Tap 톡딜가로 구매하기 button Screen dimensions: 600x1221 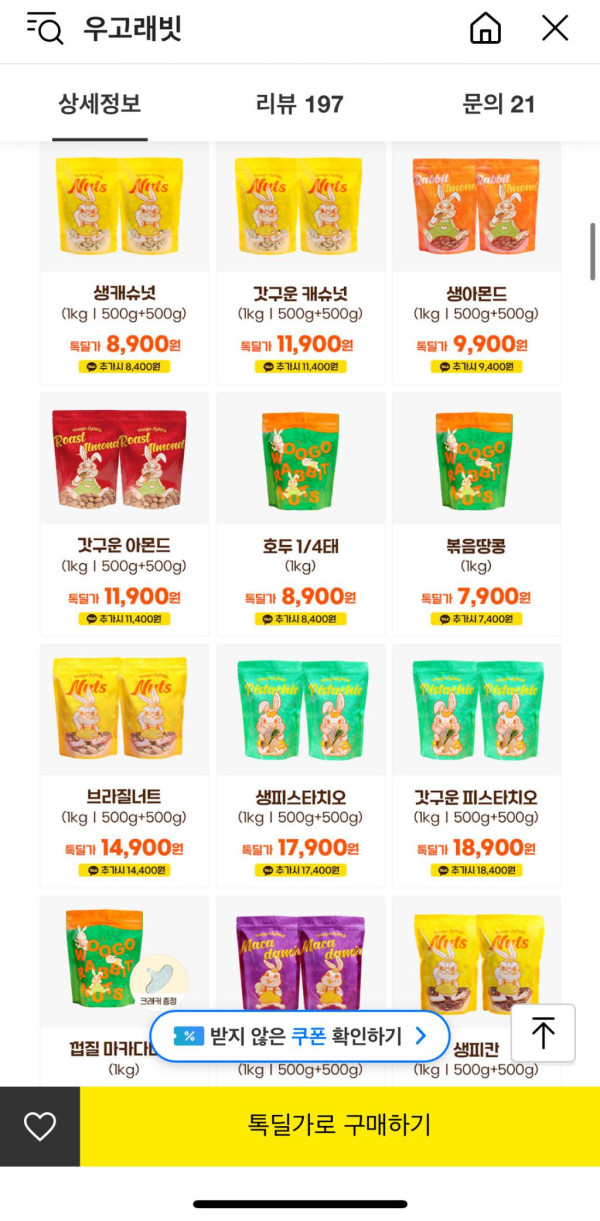pyautogui.click(x=340, y=1126)
